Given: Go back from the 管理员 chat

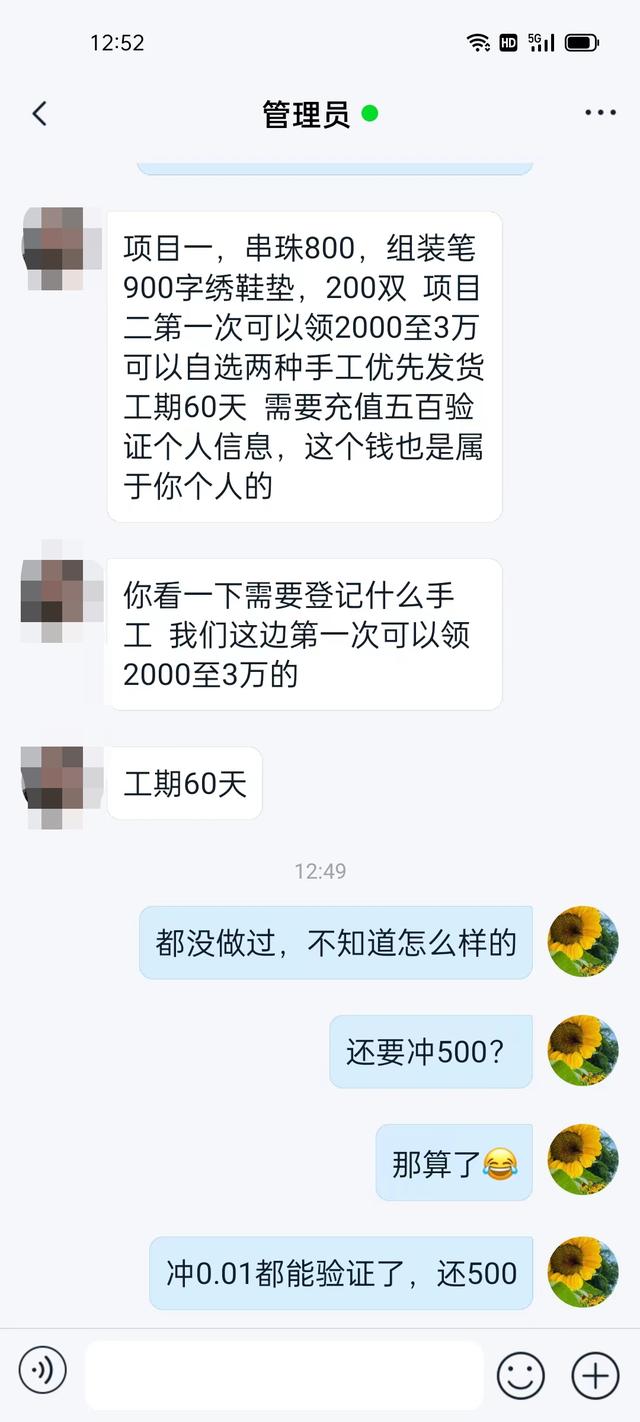Looking at the screenshot, I should (x=39, y=114).
